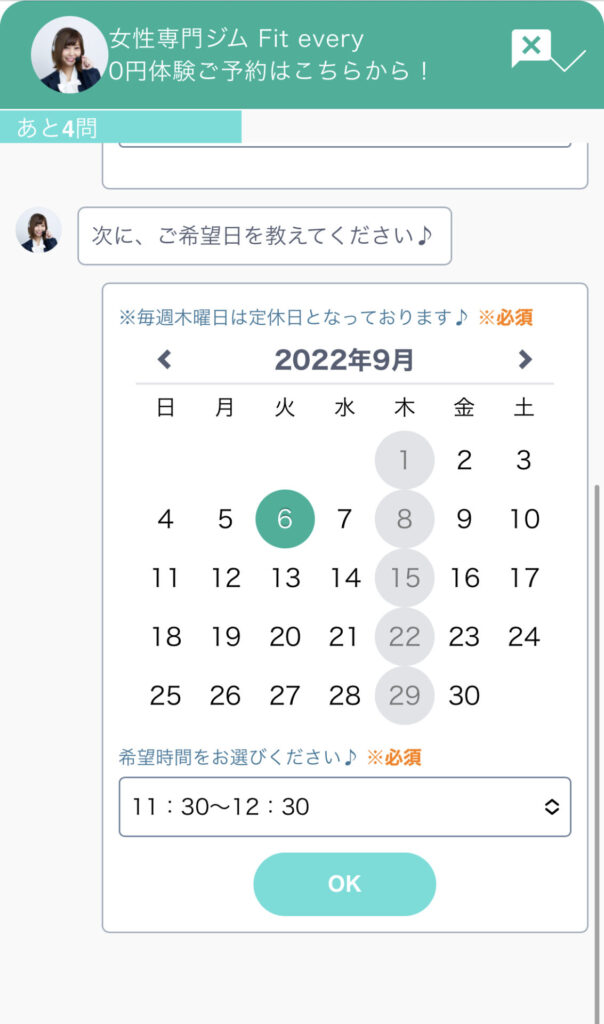This screenshot has height=1024, width=604.
Task: Select September 6 on the calendar
Action: coord(285,519)
